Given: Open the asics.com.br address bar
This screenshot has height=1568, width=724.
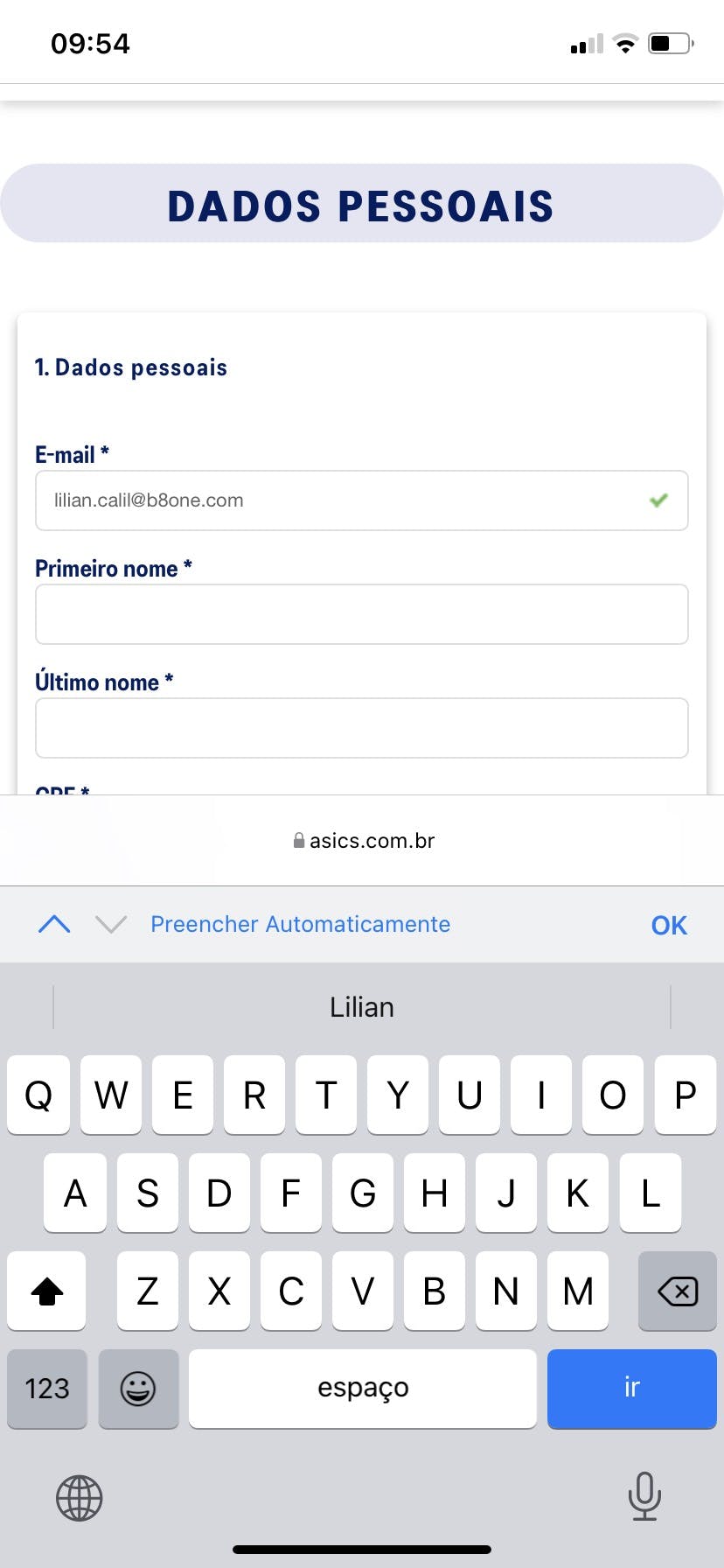Looking at the screenshot, I should coord(363,841).
